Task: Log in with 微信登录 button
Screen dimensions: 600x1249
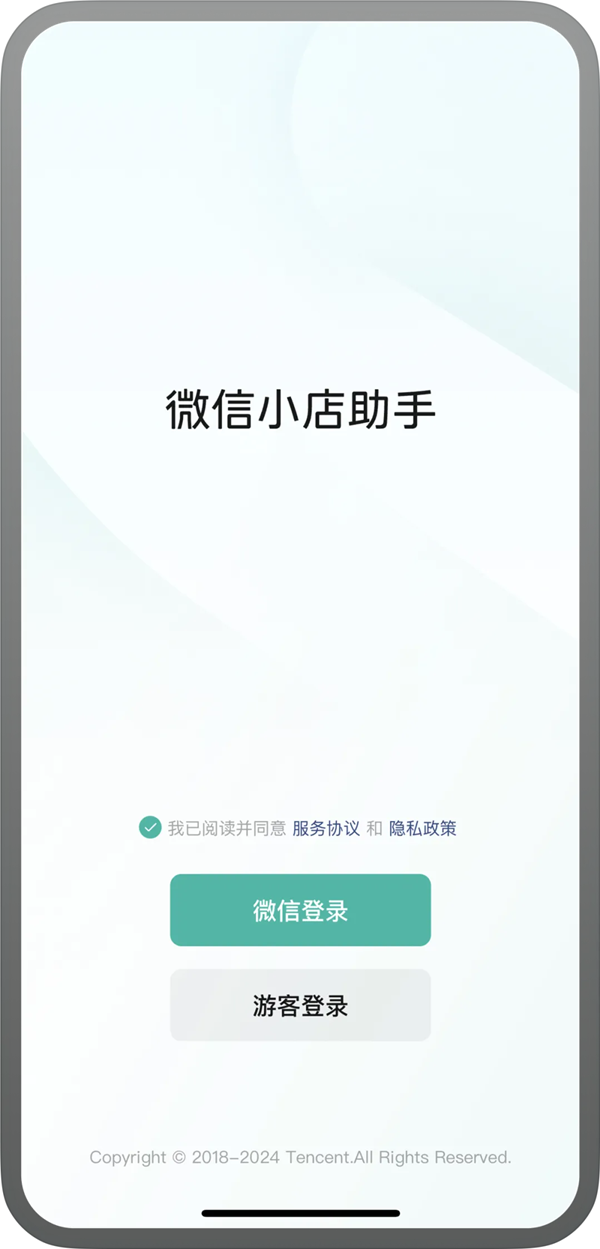Action: pos(300,910)
